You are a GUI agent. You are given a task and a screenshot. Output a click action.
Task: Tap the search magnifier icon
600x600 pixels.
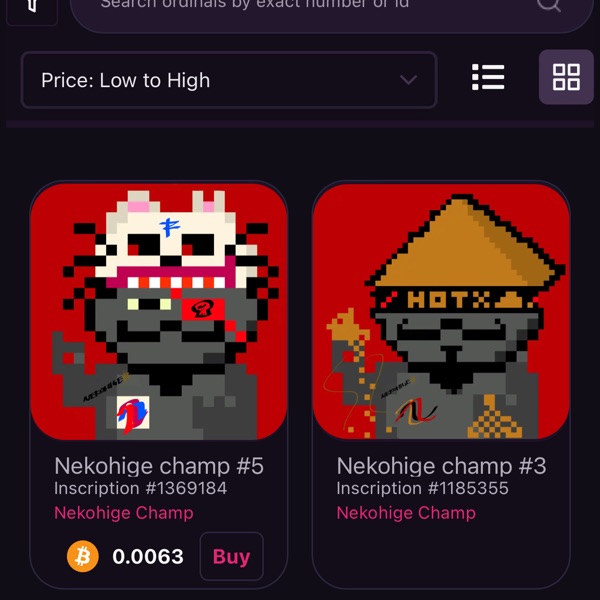click(549, 6)
